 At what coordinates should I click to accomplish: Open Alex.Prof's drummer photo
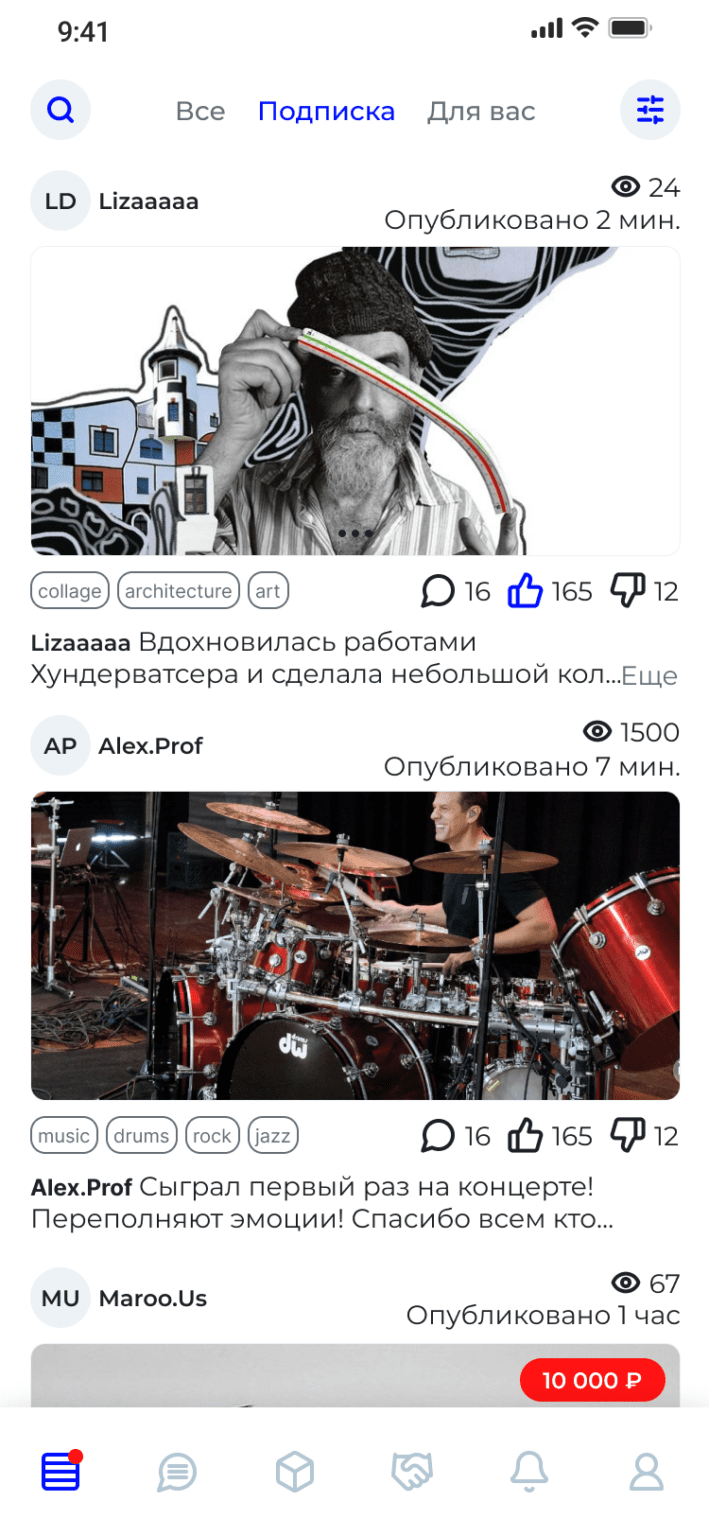point(355,945)
